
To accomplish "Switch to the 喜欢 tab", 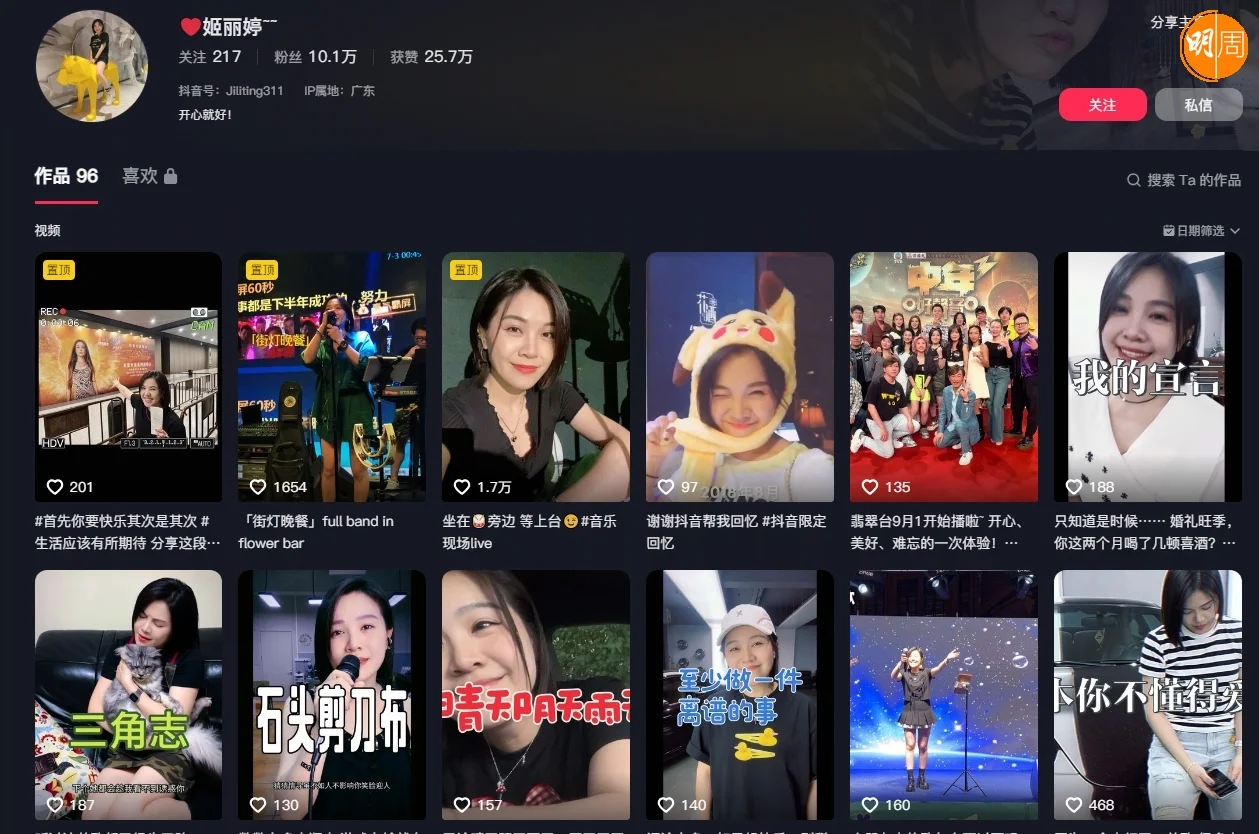I will click(x=149, y=176).
